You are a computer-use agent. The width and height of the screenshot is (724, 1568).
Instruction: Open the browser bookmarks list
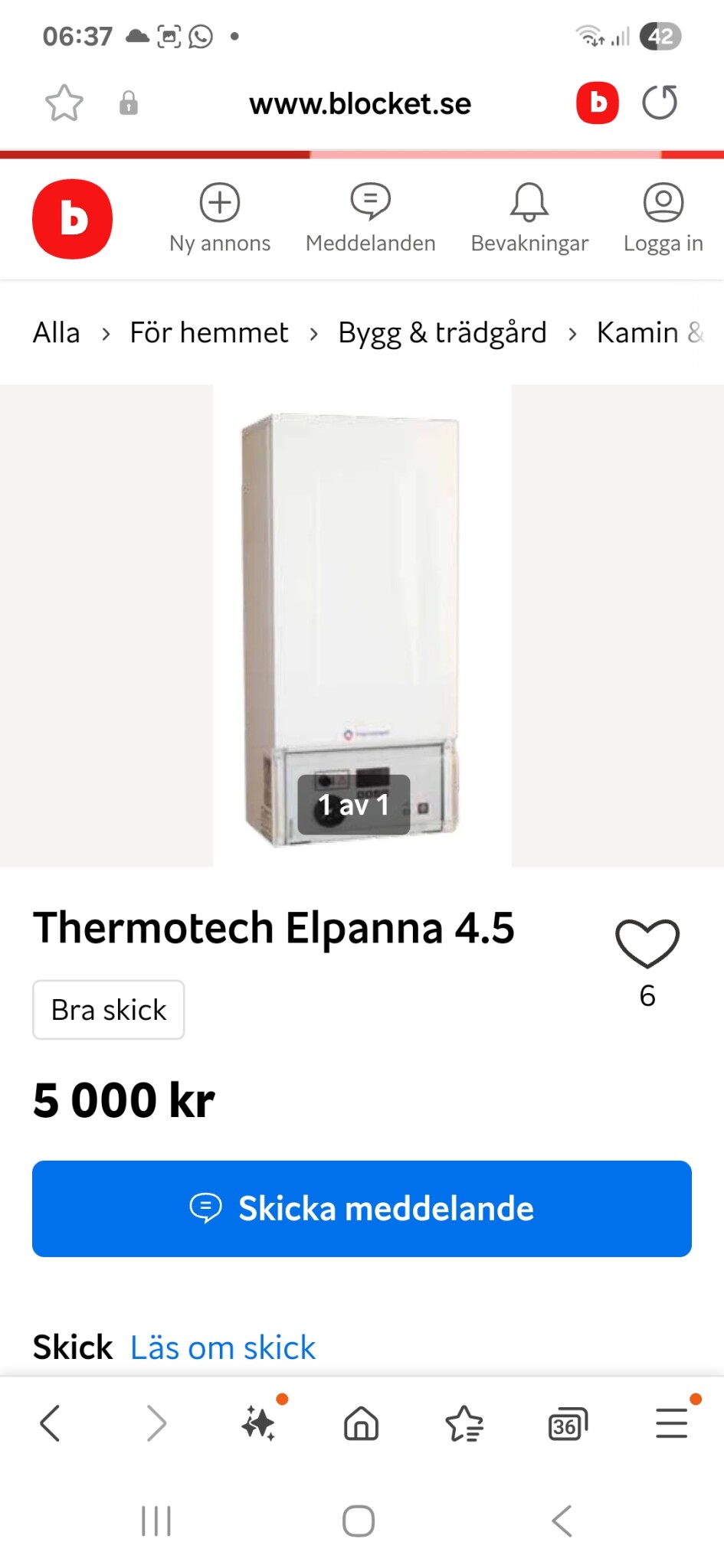tap(464, 1424)
